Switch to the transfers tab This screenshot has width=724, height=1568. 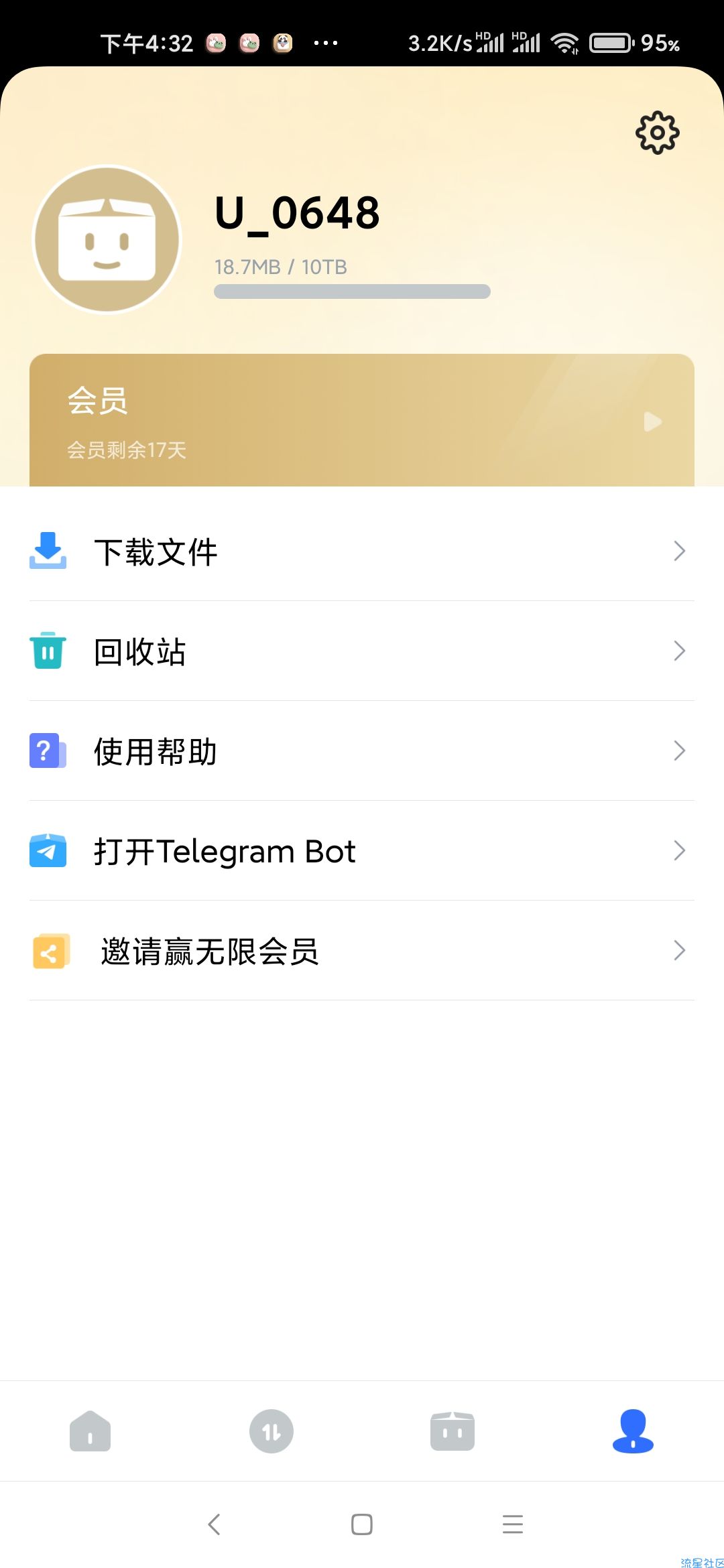[x=271, y=1431]
